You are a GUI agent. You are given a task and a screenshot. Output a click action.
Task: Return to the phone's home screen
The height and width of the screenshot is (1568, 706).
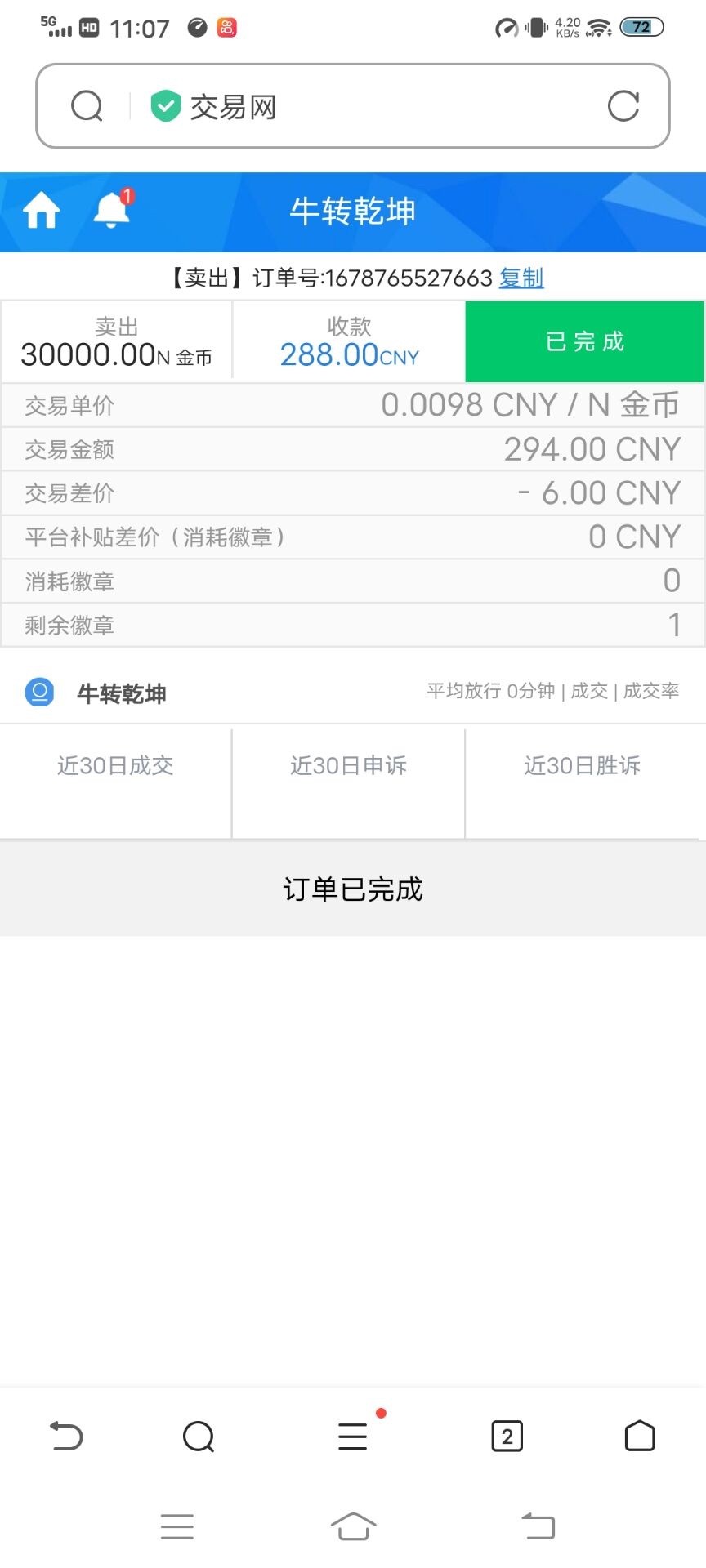click(353, 1526)
